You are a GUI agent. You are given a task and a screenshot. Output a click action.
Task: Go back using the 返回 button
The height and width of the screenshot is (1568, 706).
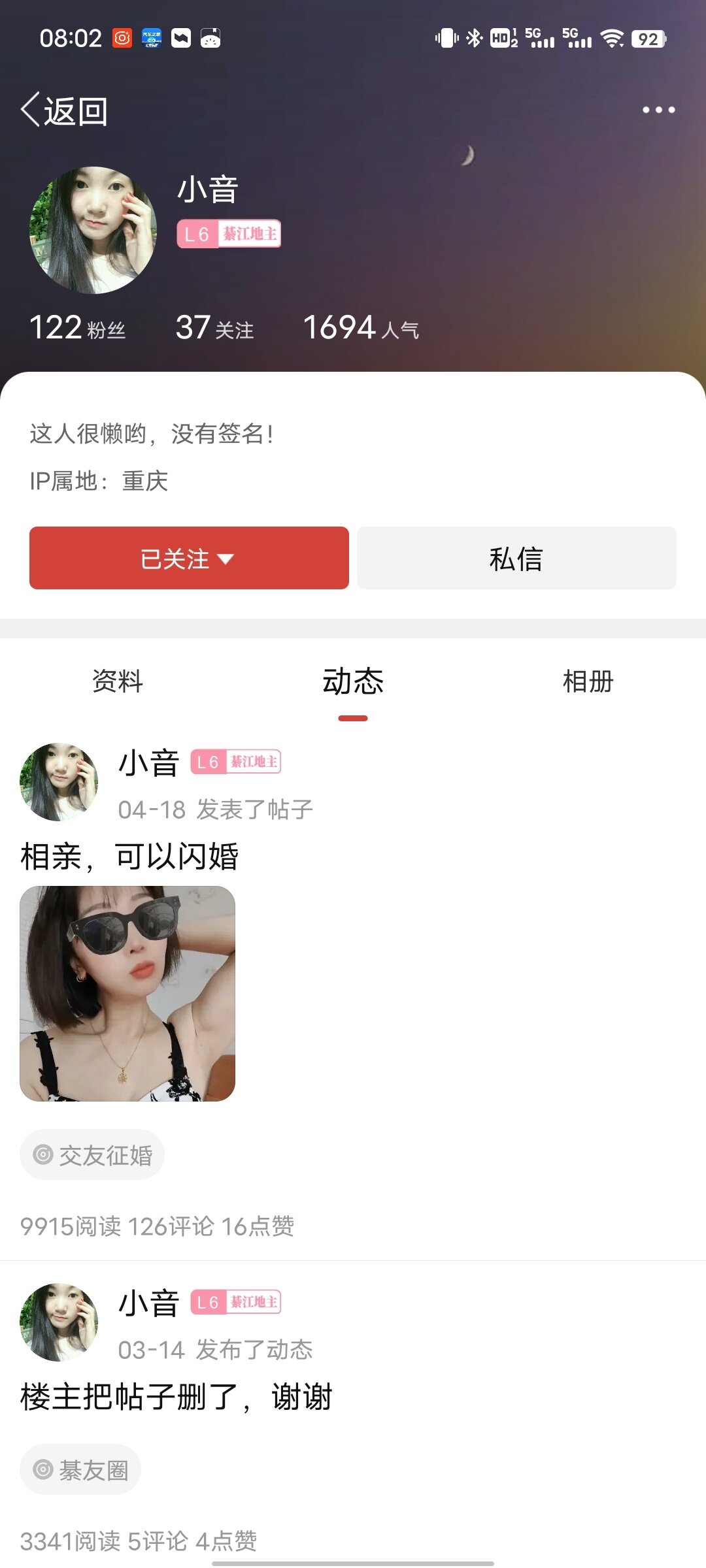click(x=64, y=110)
